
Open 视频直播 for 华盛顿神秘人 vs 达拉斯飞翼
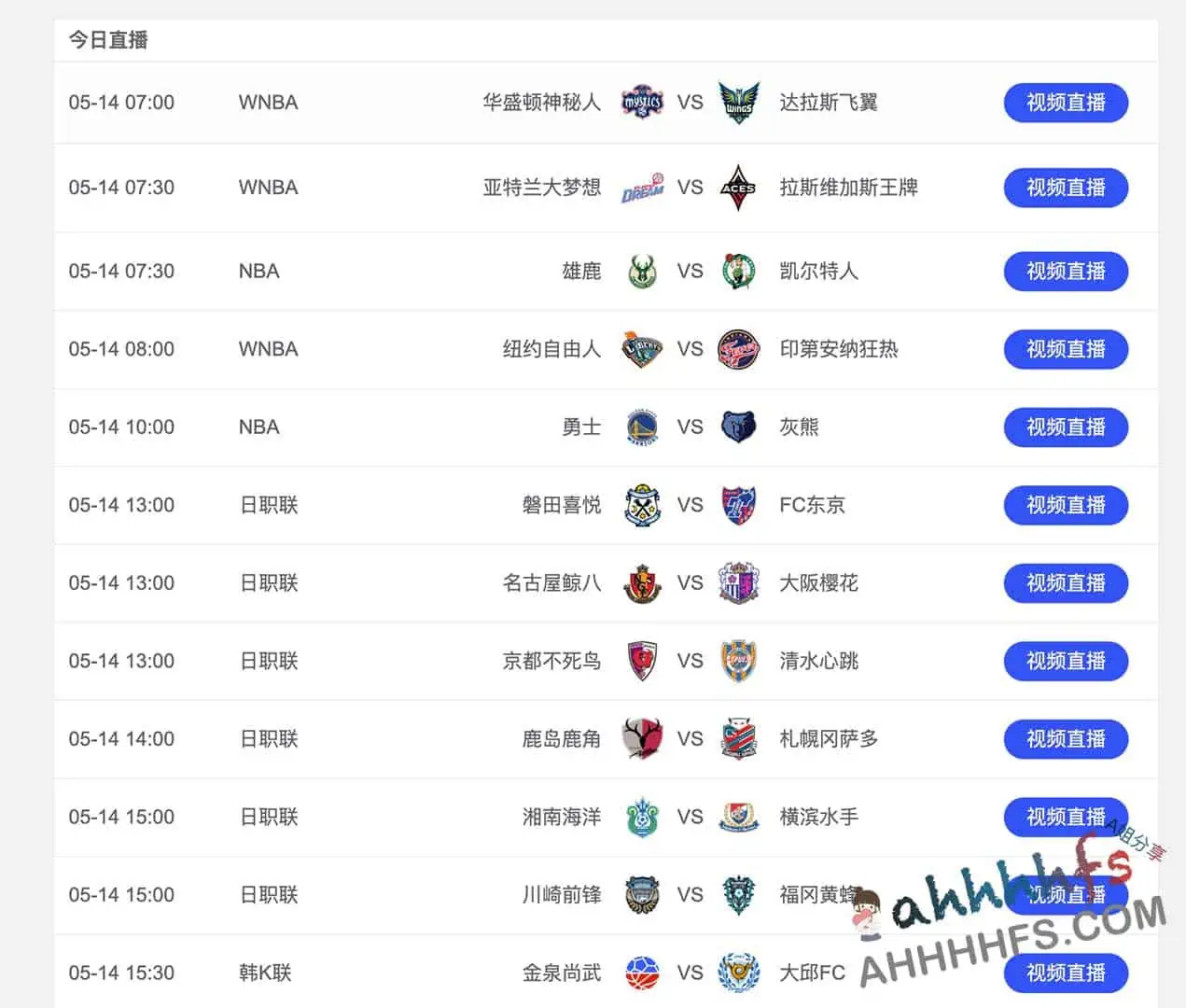pos(1066,103)
